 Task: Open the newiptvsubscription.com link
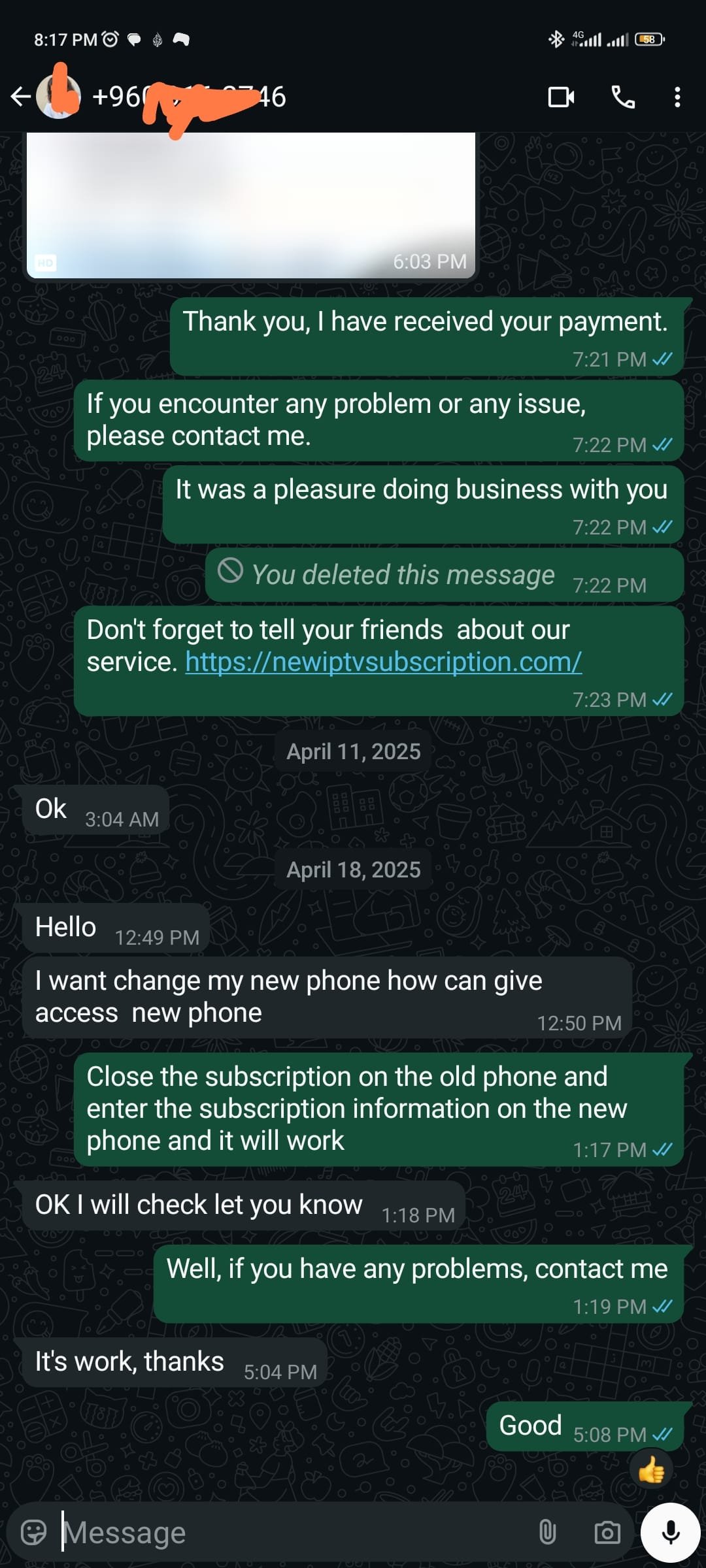tap(383, 662)
